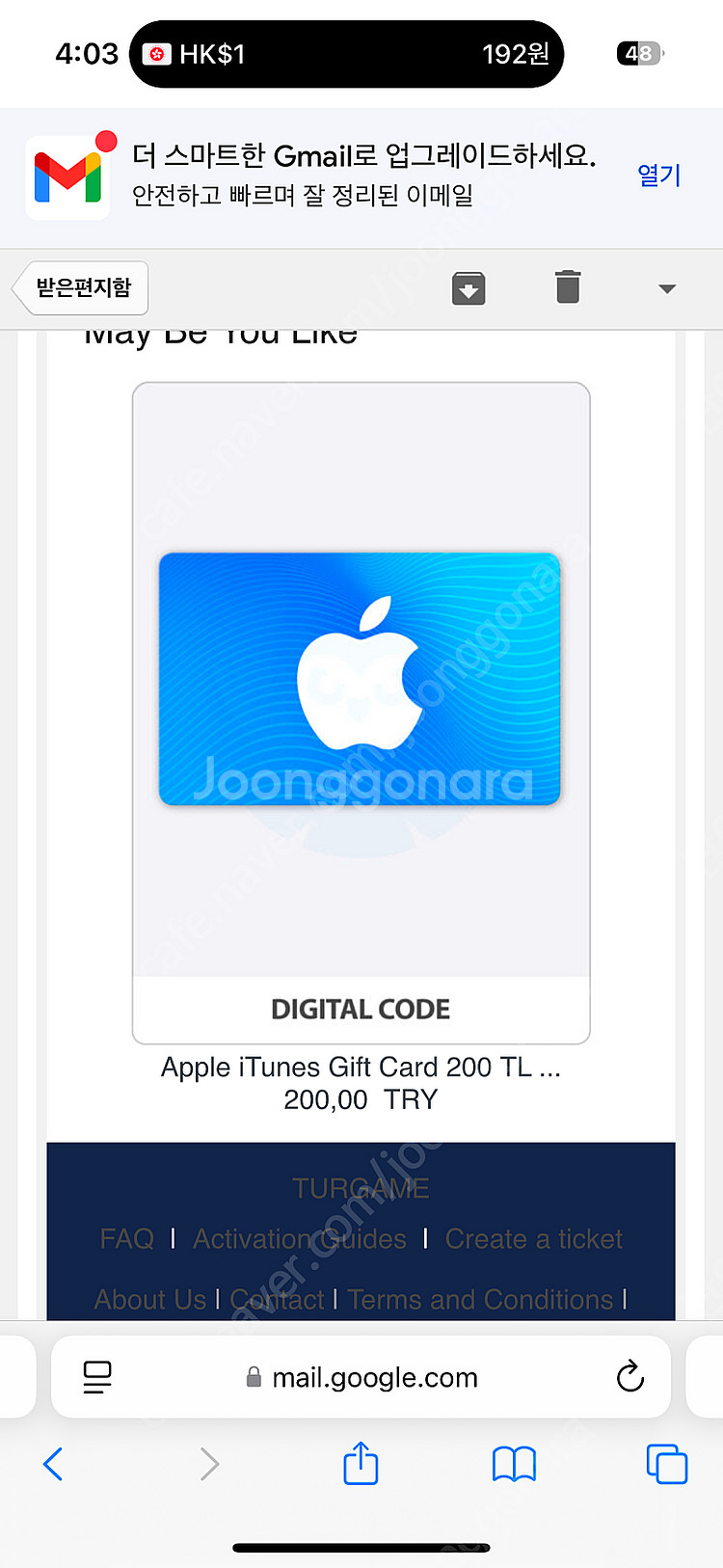Image resolution: width=723 pixels, height=1568 pixels.
Task: Go back to 받은편지함 inbox
Action: point(82,287)
